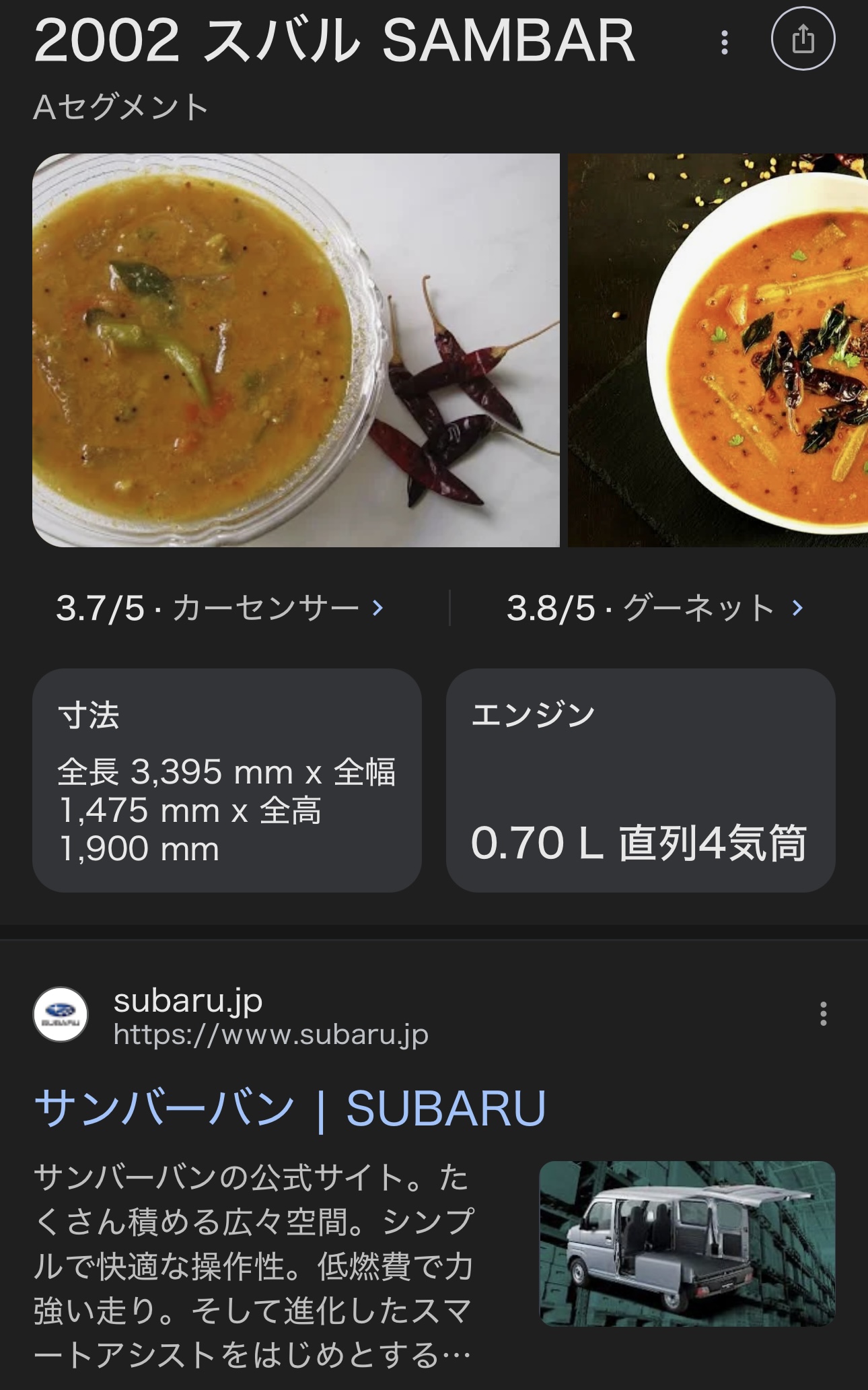Viewport: 868px width, 1390px height.
Task: Open the Sambar van thumbnail image
Action: [687, 1243]
